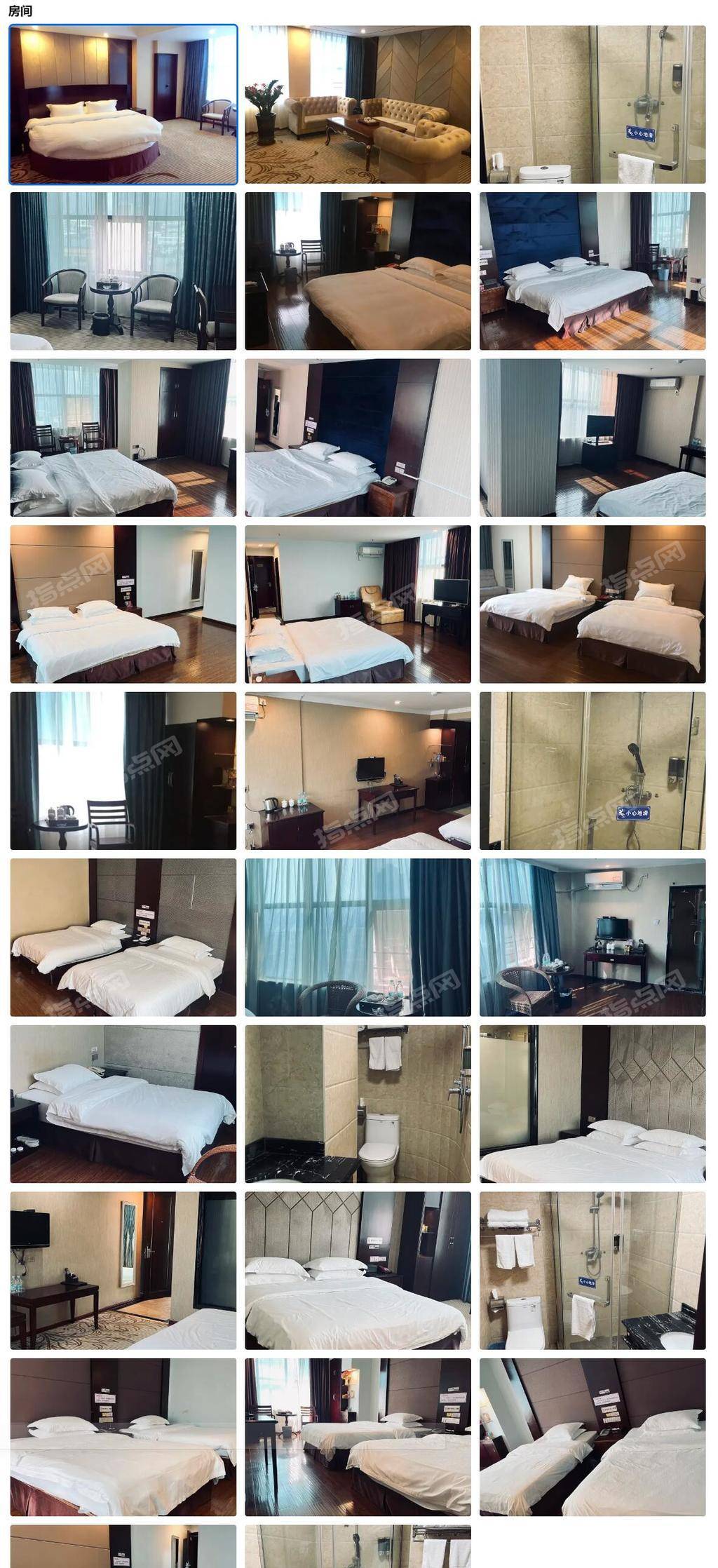
Task: Open the blue sheer curtains window photo
Action: [358, 937]
